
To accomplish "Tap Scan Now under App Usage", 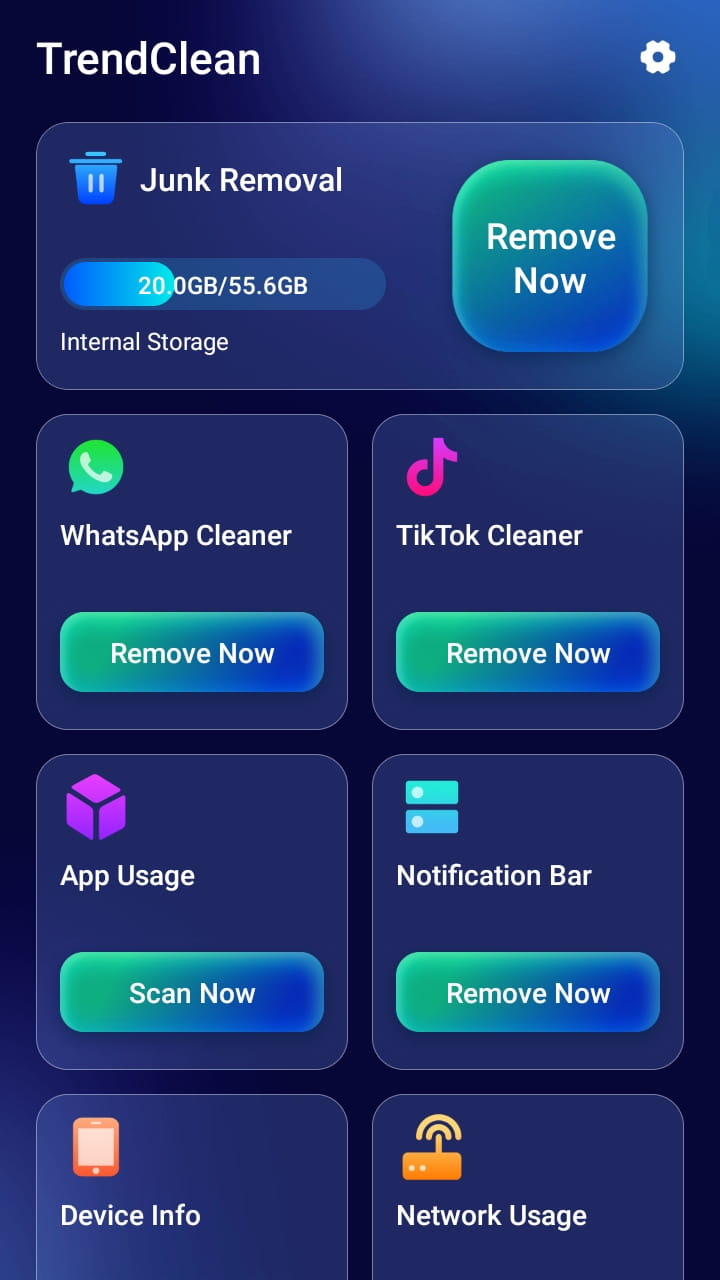I will click(x=192, y=993).
